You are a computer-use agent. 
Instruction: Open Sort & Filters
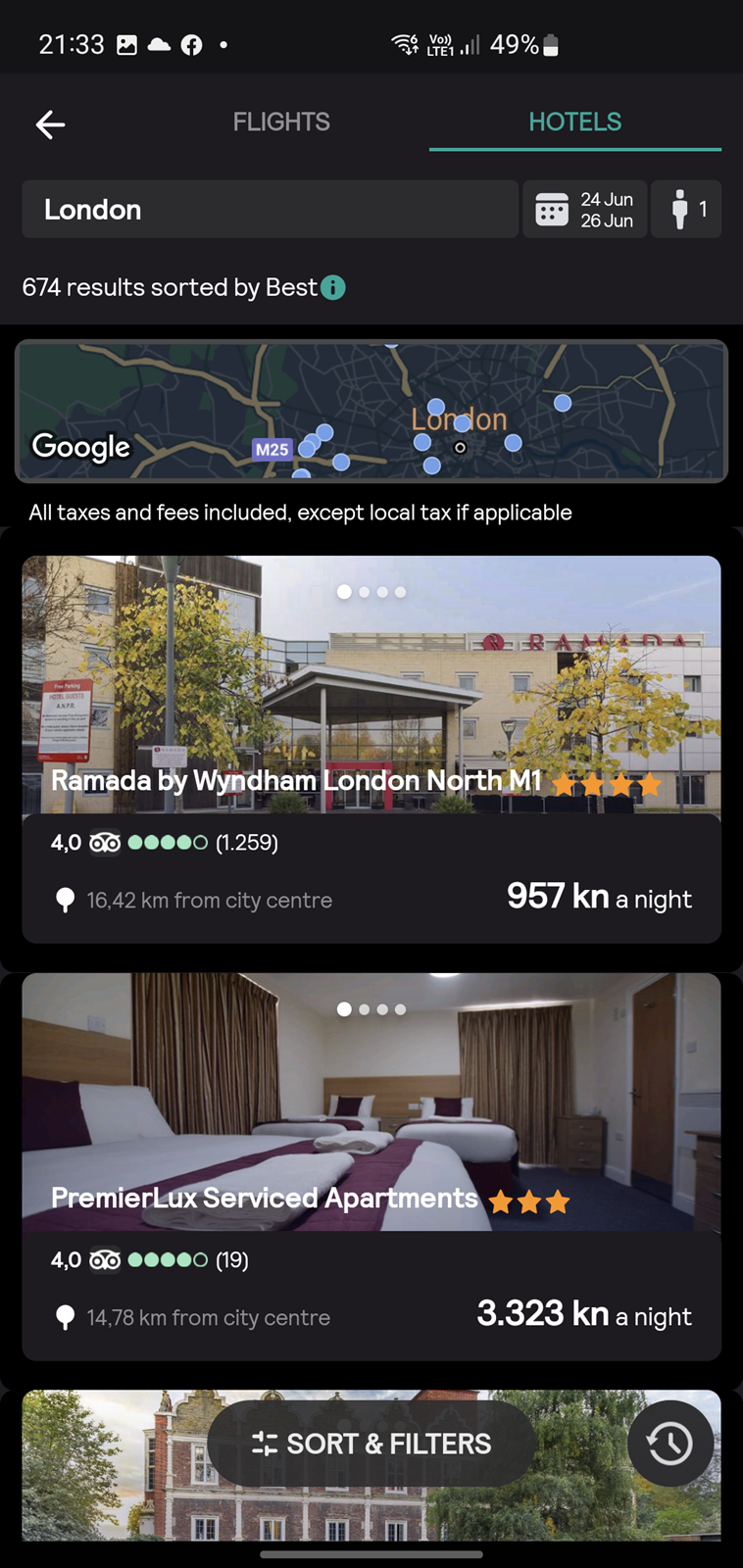[x=371, y=1444]
